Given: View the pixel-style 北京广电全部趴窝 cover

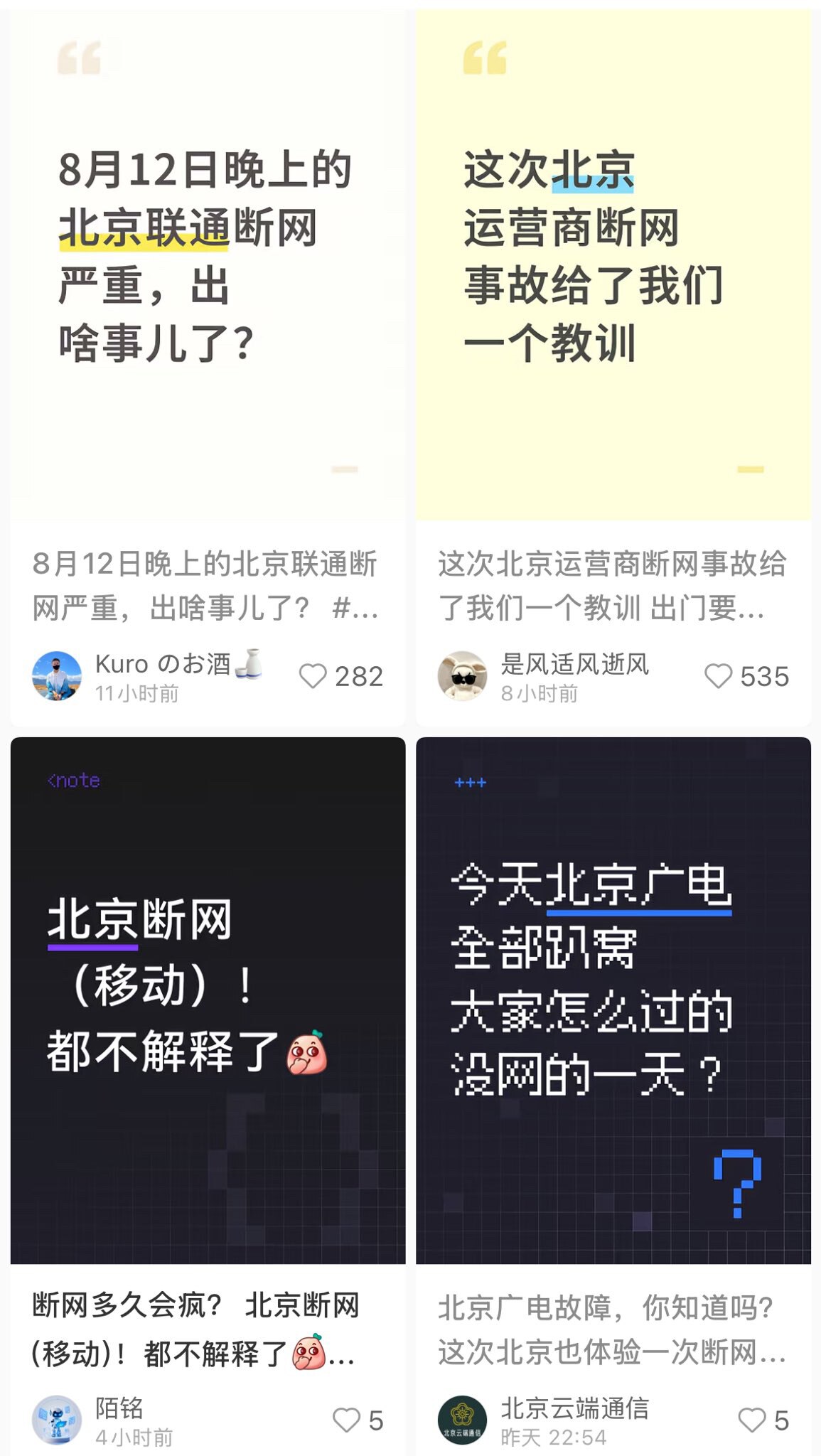Looking at the screenshot, I should pos(615,995).
